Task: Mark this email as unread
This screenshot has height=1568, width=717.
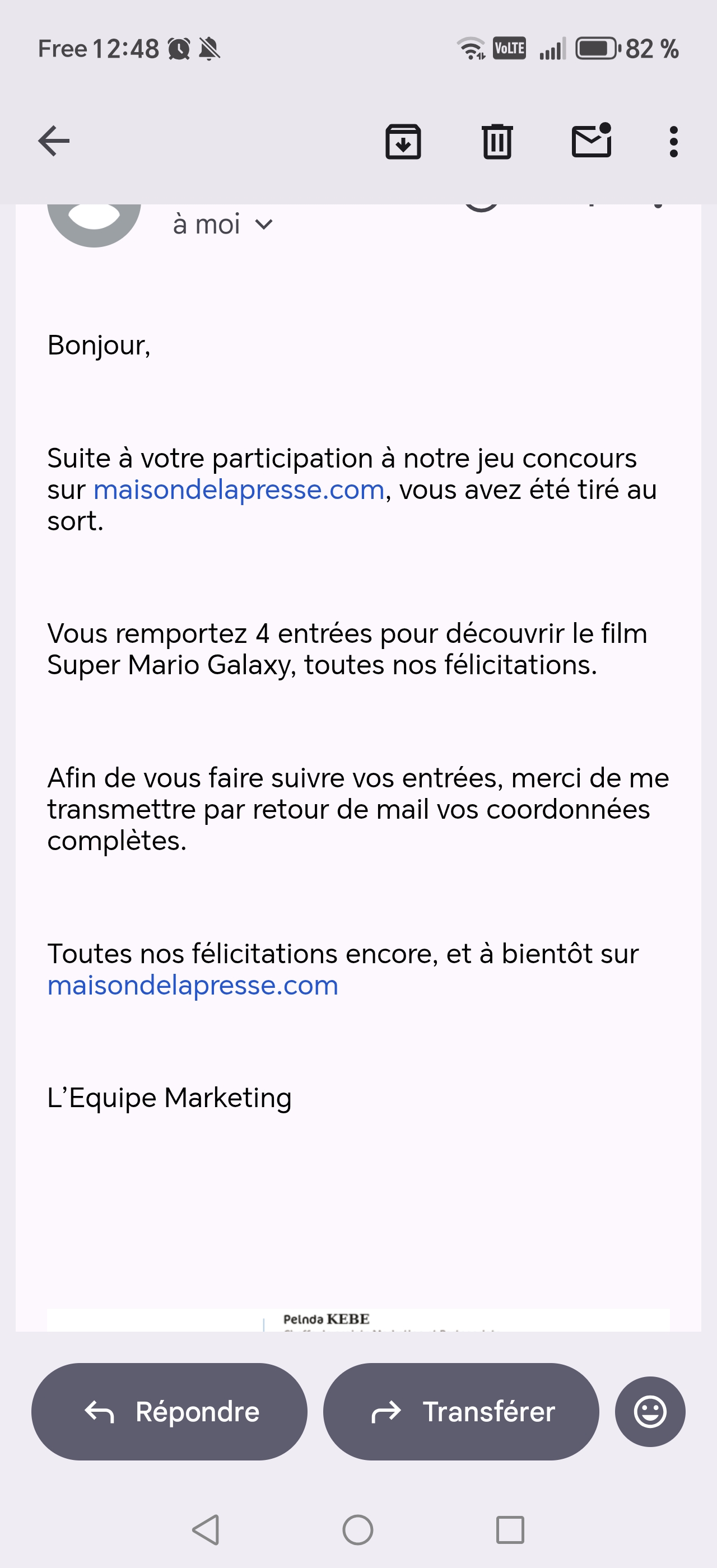Action: pyautogui.click(x=591, y=141)
